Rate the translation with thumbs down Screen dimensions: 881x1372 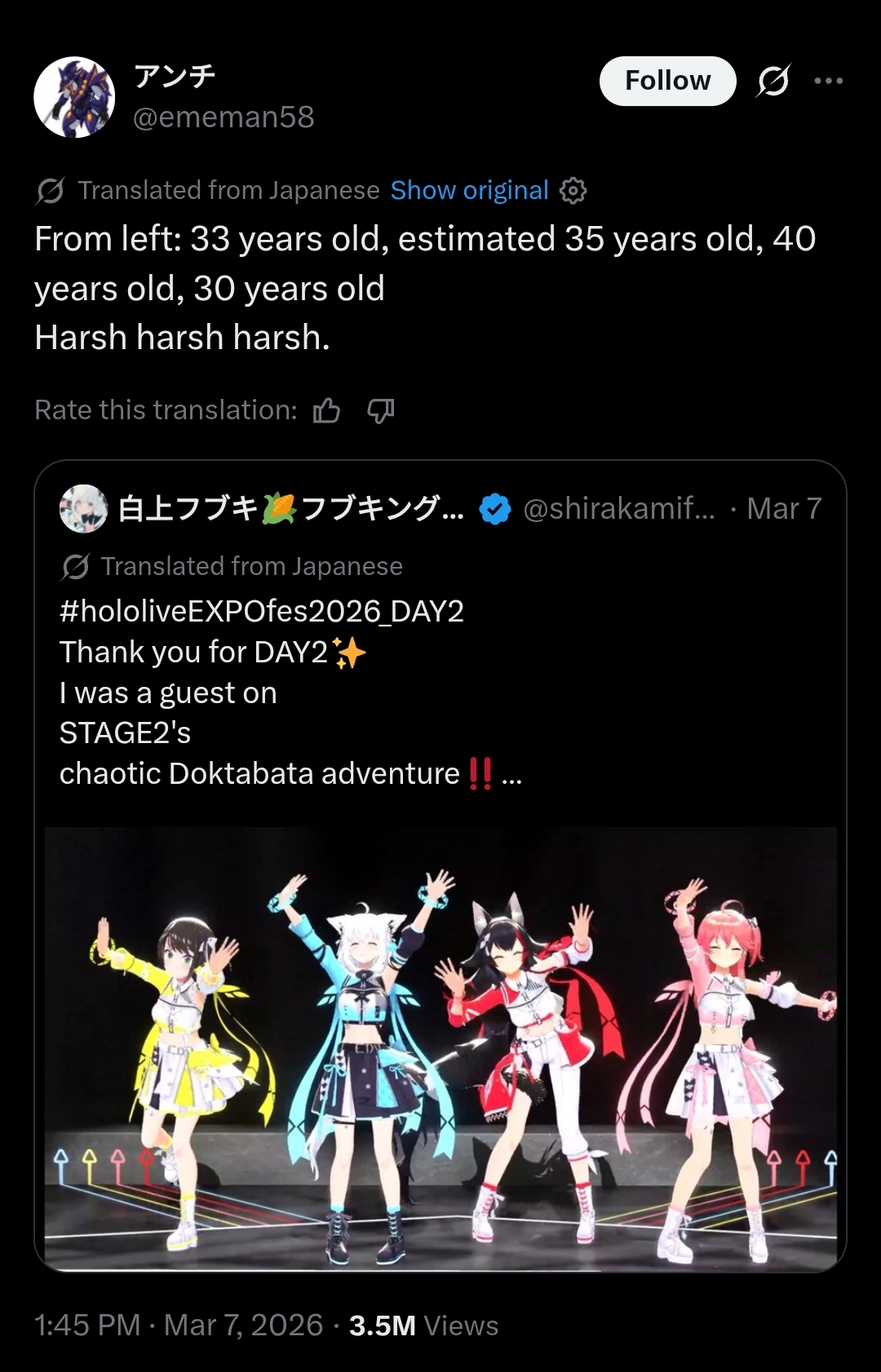(x=380, y=410)
